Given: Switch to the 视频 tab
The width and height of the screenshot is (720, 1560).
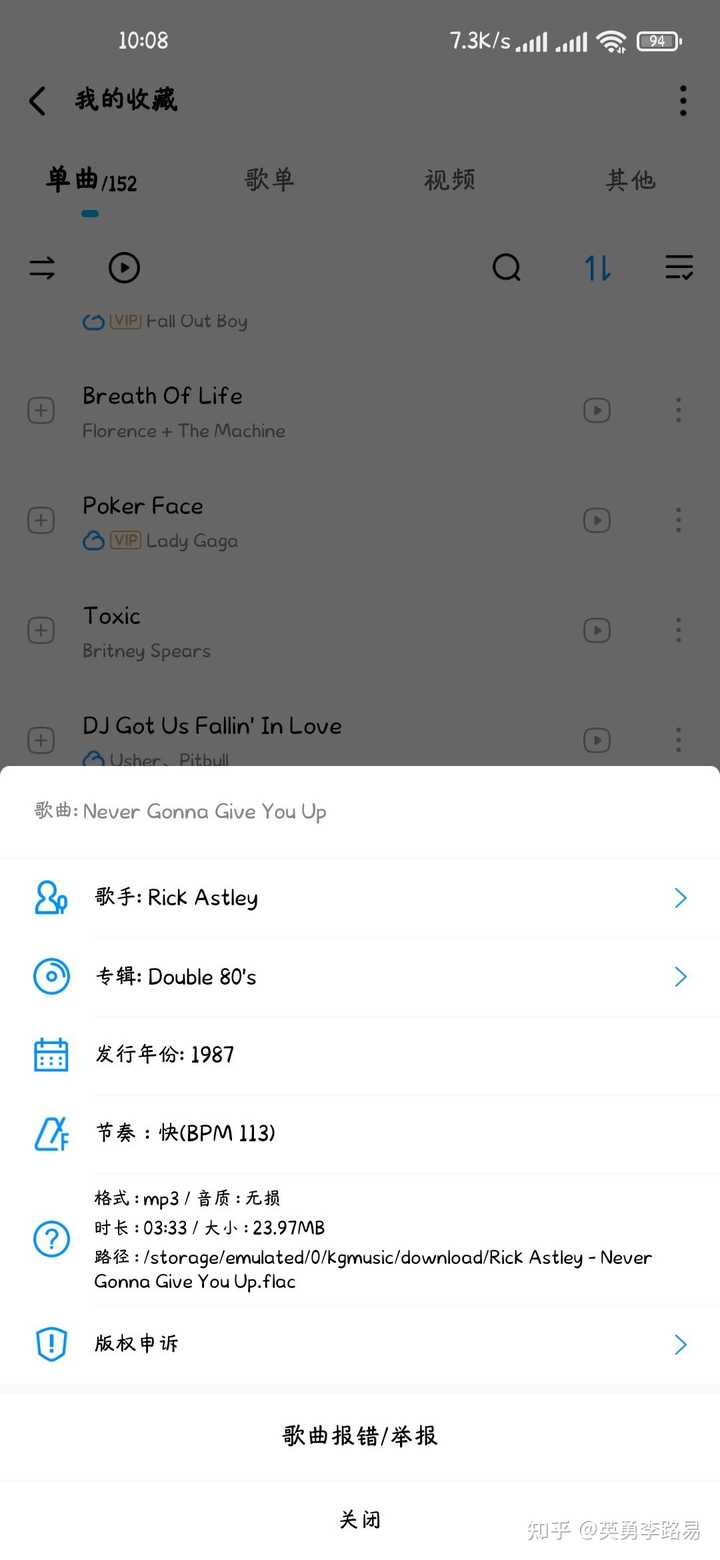Looking at the screenshot, I should [450, 180].
